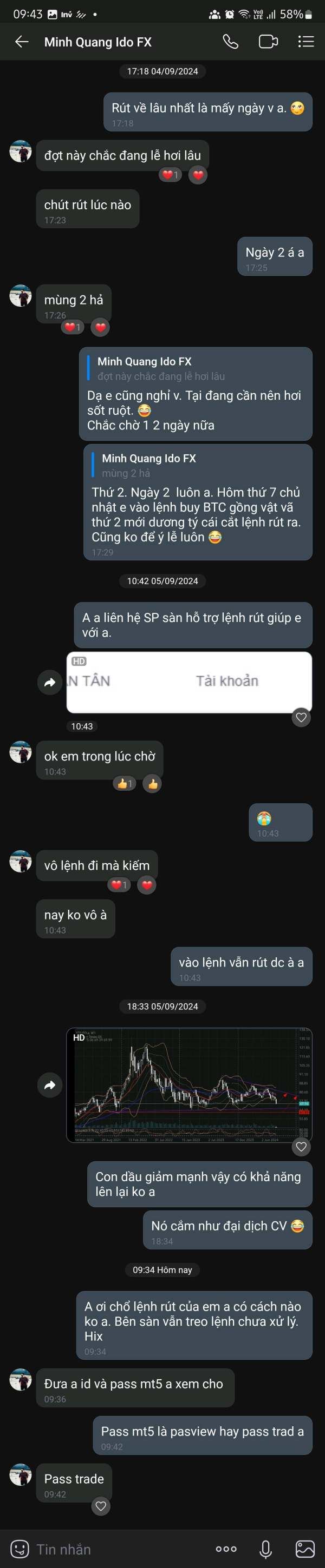Open the Tin nhắn message field
This screenshot has height=1568, width=325.
coord(119,1549)
